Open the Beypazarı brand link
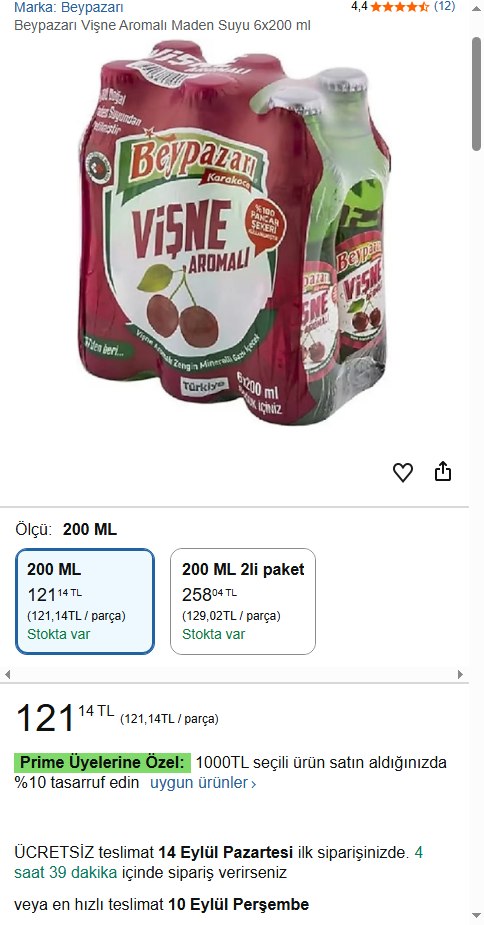 (x=68, y=8)
